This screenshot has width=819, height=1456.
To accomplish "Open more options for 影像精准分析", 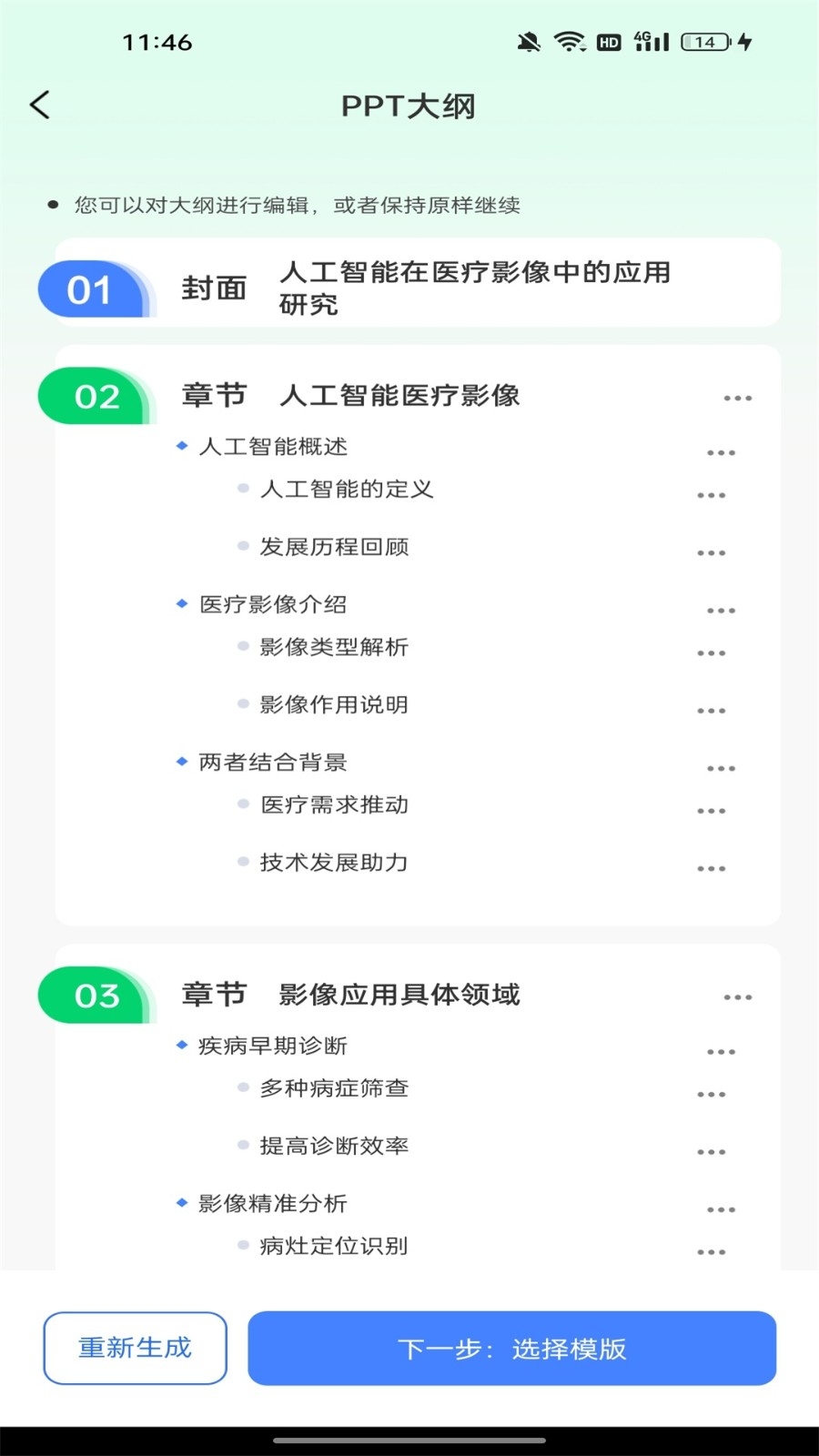I will (x=721, y=1209).
